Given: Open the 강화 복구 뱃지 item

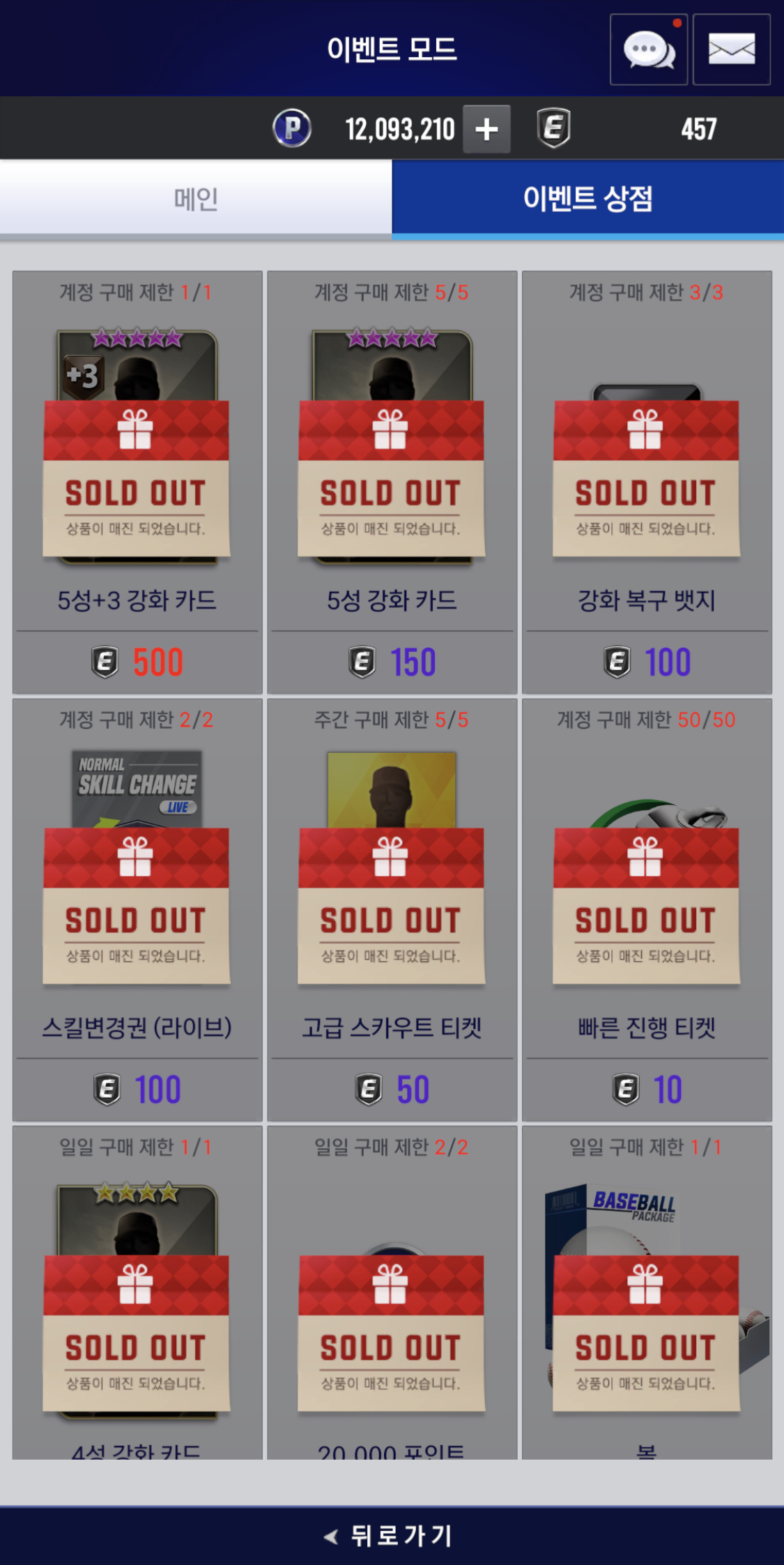Looking at the screenshot, I should click(x=647, y=482).
